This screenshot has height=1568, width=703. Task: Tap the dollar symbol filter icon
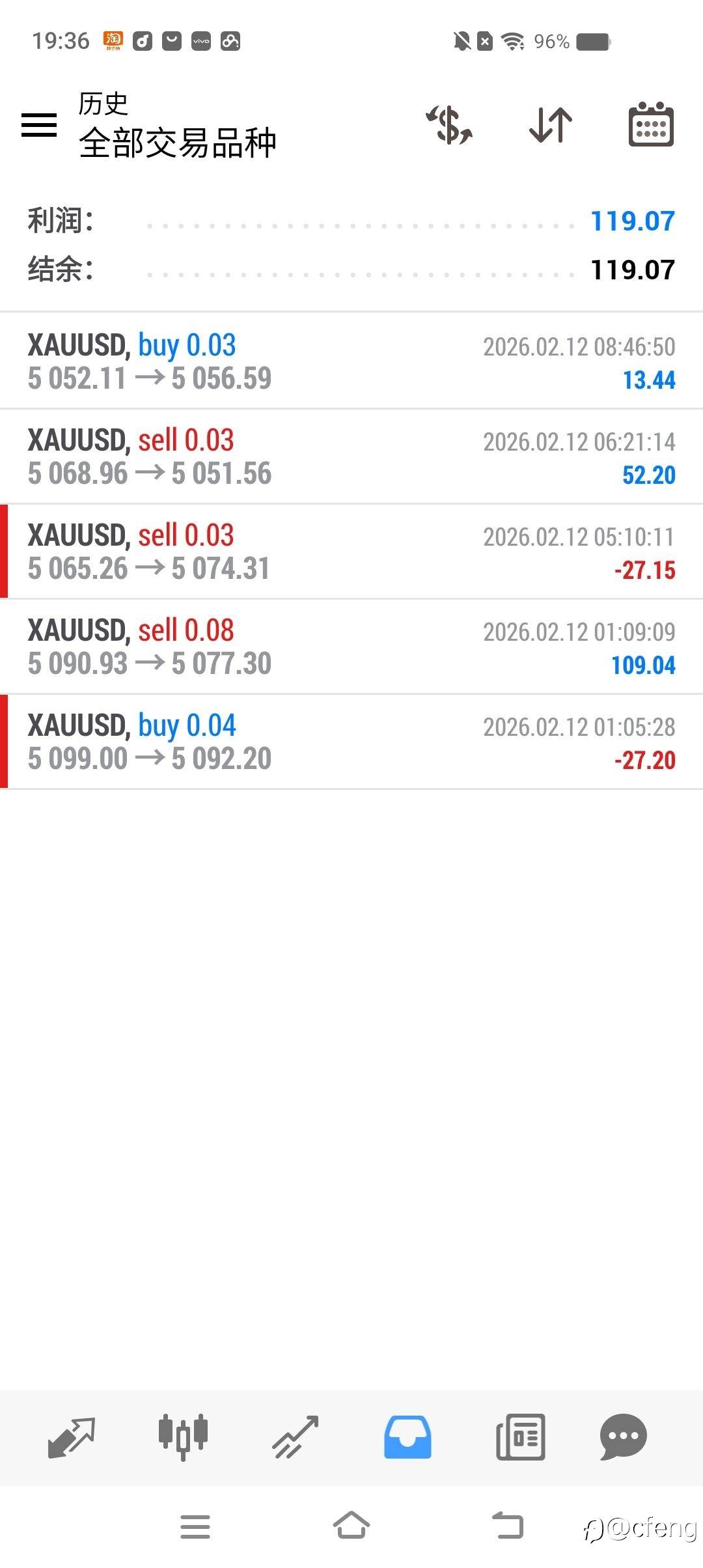point(449,124)
